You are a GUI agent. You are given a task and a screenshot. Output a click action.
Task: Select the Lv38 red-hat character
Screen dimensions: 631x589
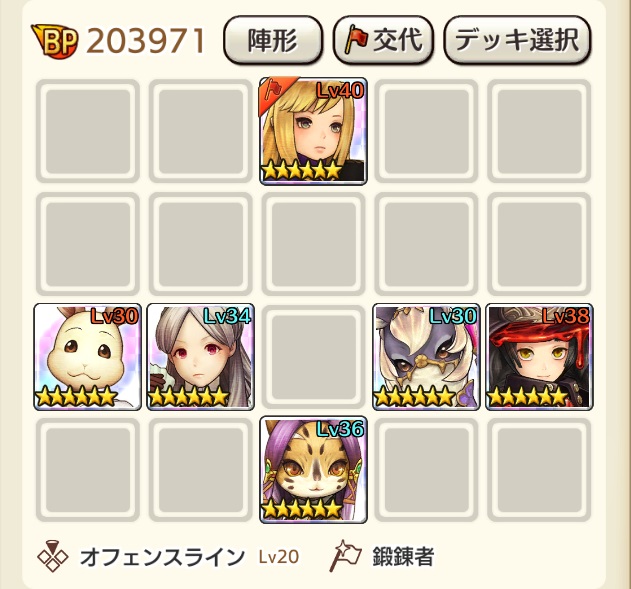[x=539, y=357]
